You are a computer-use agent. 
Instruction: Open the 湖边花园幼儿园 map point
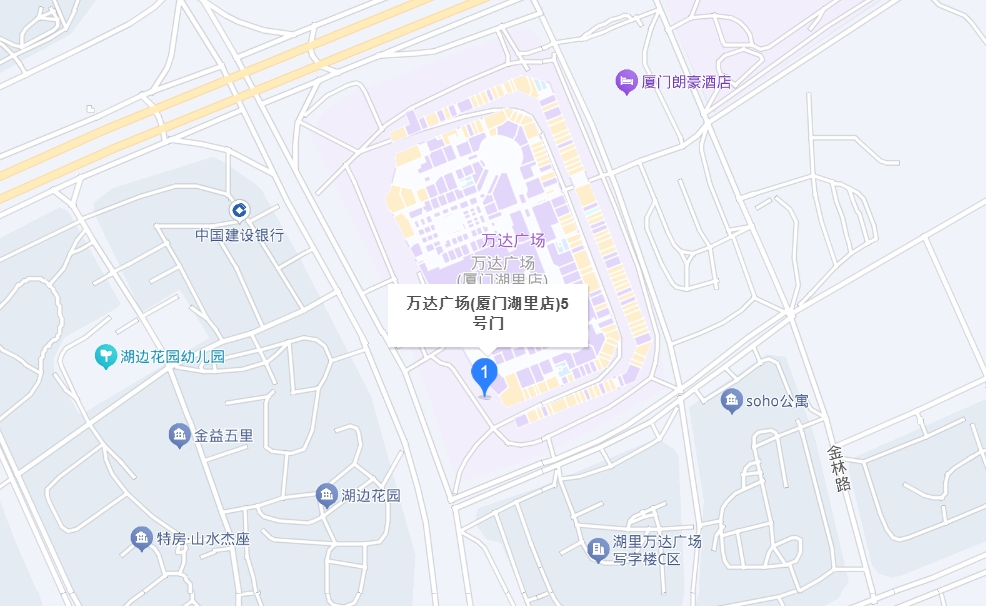[x=105, y=356]
